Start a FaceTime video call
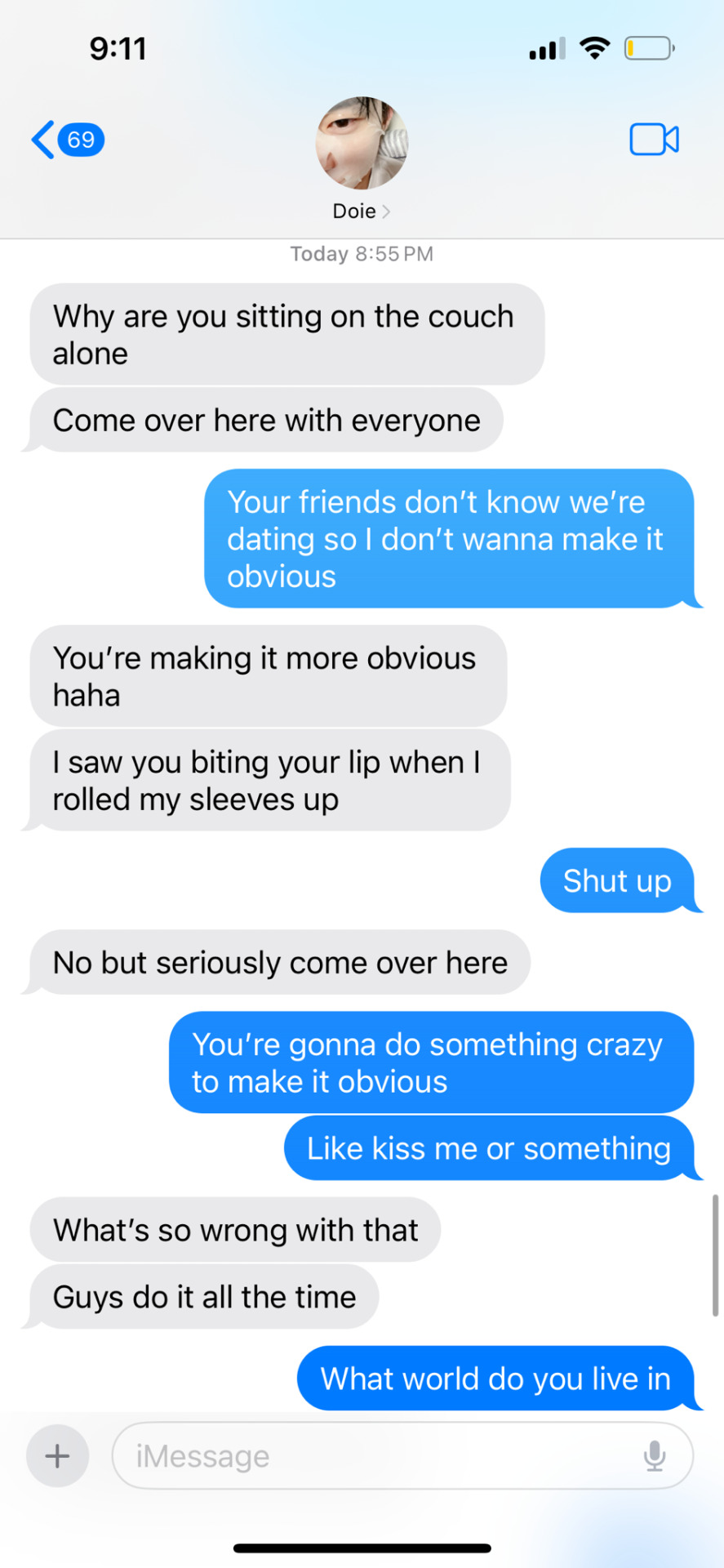The height and width of the screenshot is (1568, 724). point(654,140)
